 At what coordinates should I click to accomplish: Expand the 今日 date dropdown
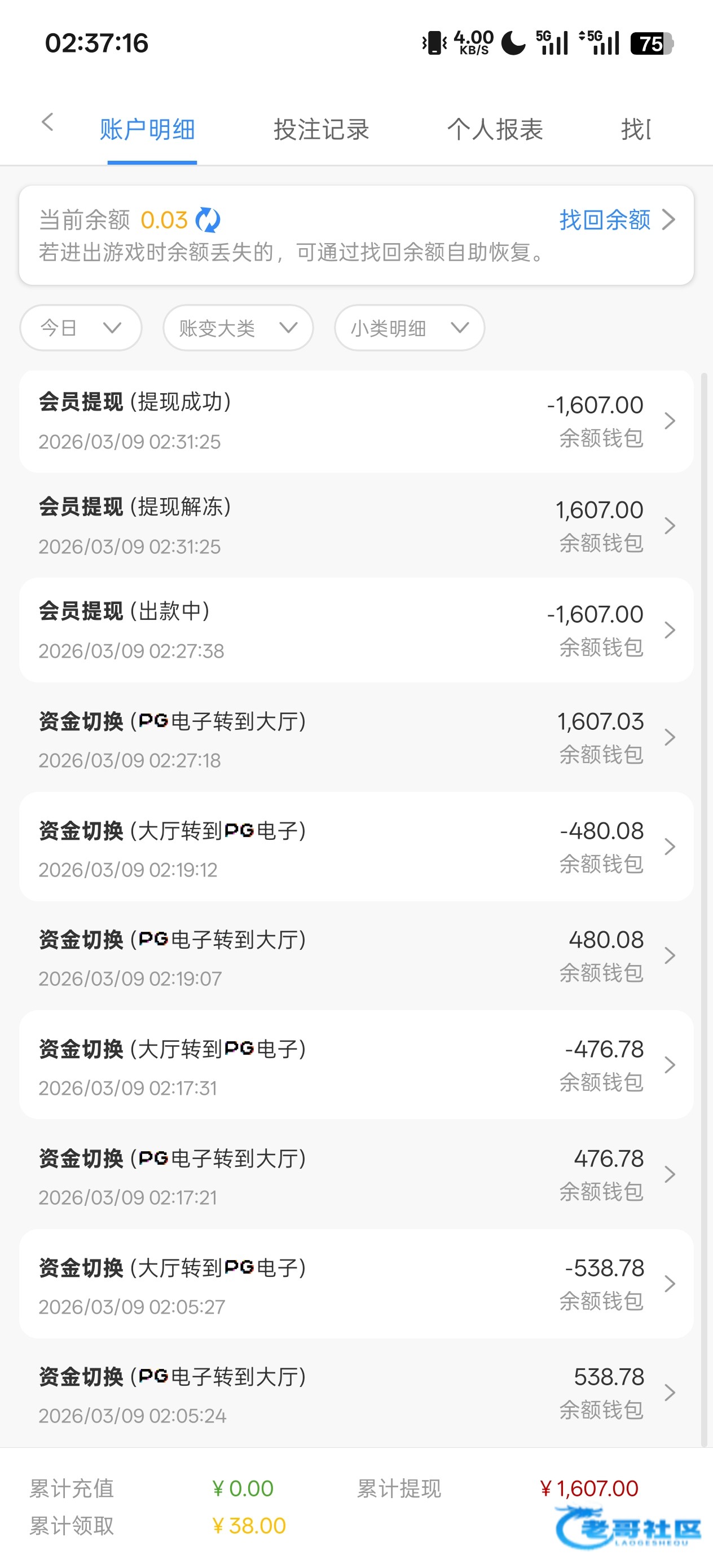[81, 328]
